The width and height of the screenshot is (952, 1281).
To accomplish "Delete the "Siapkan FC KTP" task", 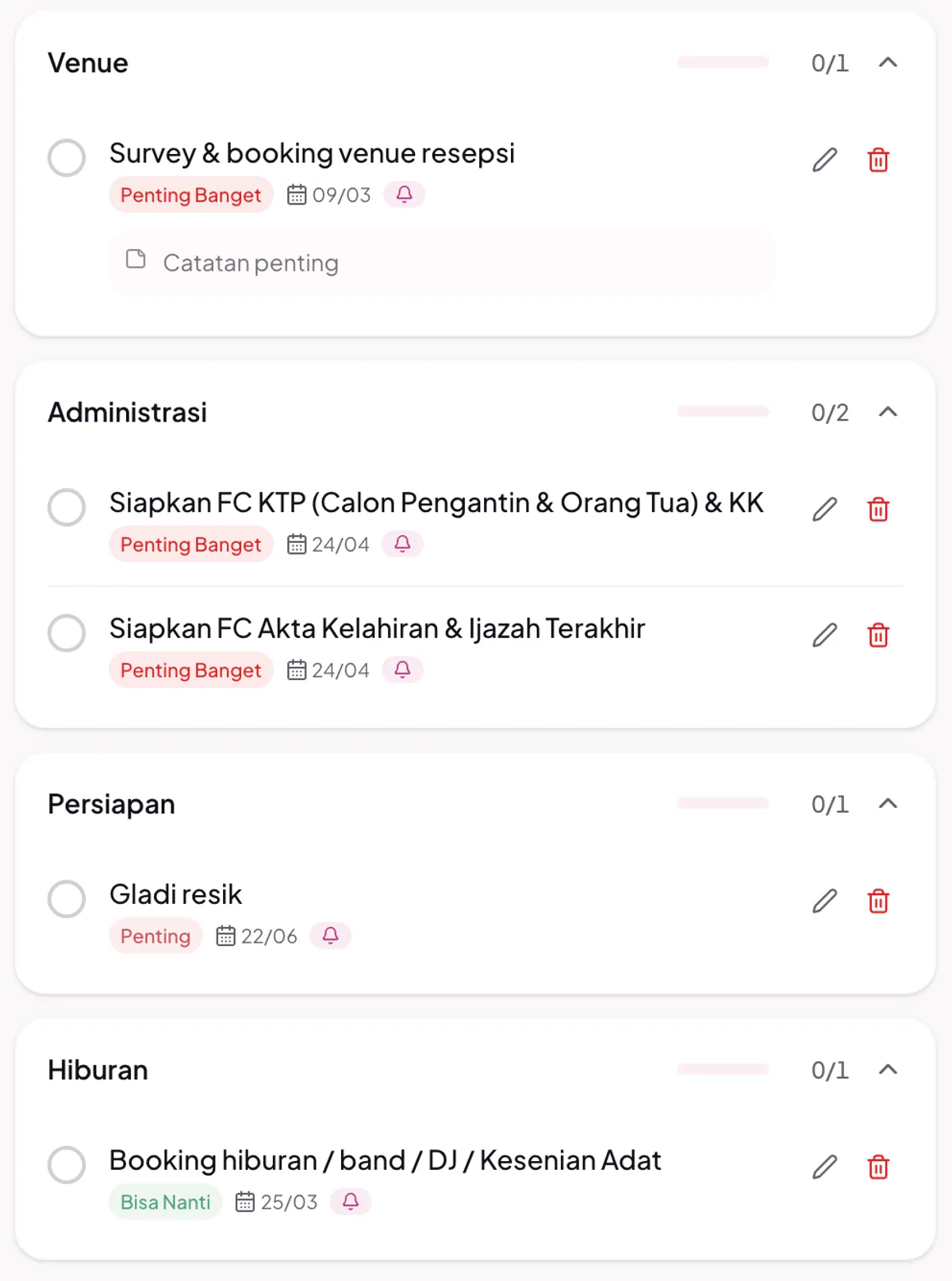I will click(877, 509).
